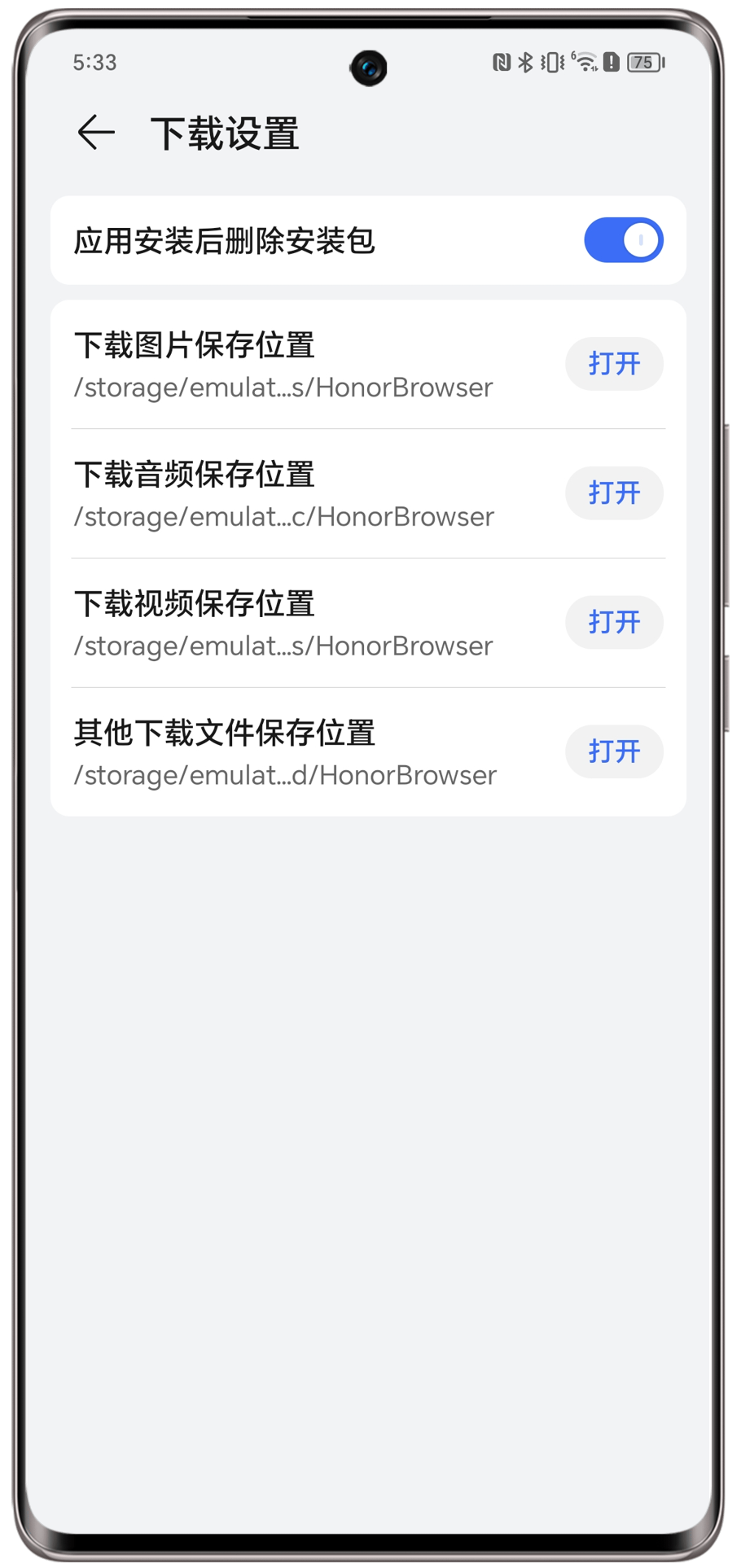Tap 打开 for 下载音频保存位置
The image size is (741, 1568).
pos(614,493)
